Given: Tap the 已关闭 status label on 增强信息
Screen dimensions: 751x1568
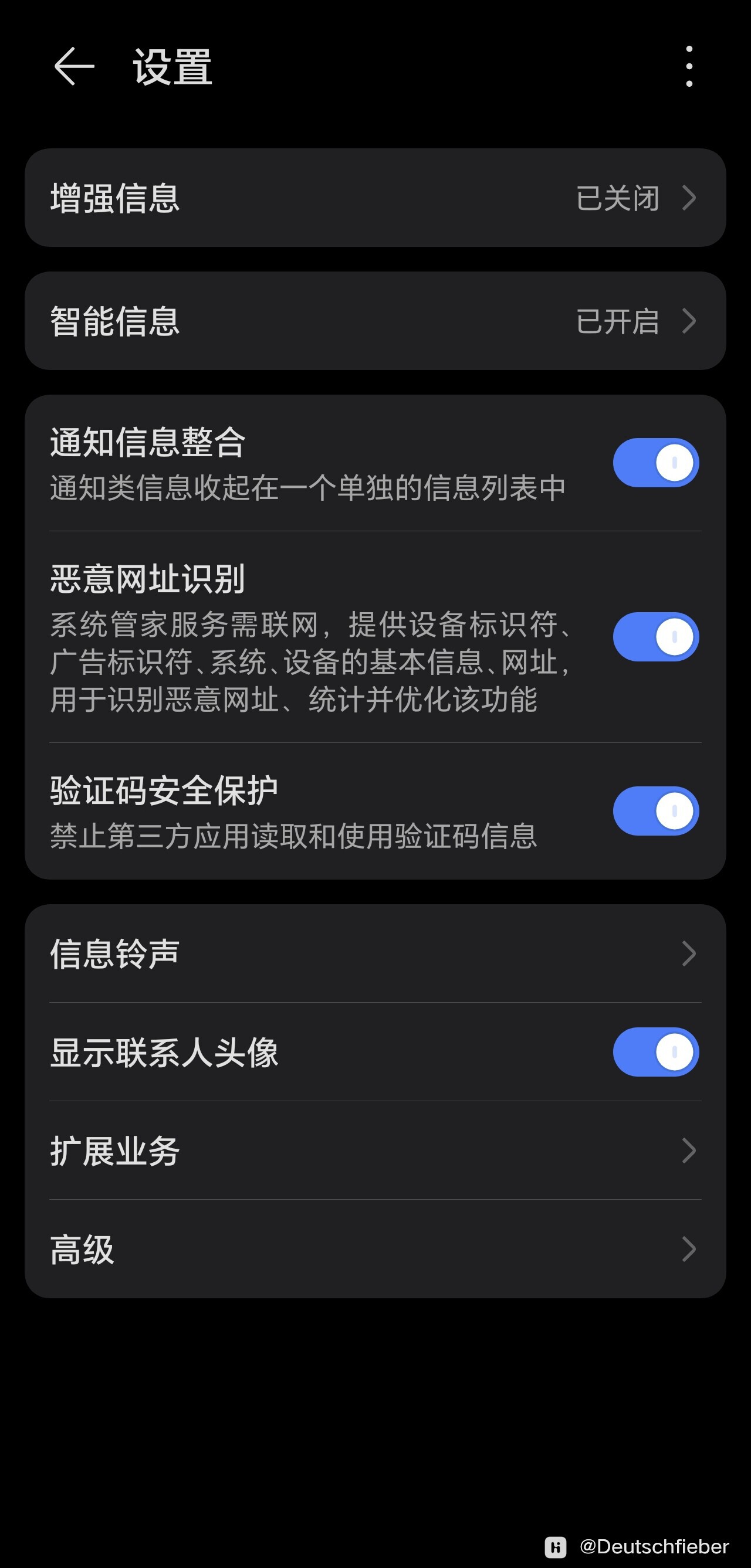Looking at the screenshot, I should point(617,198).
